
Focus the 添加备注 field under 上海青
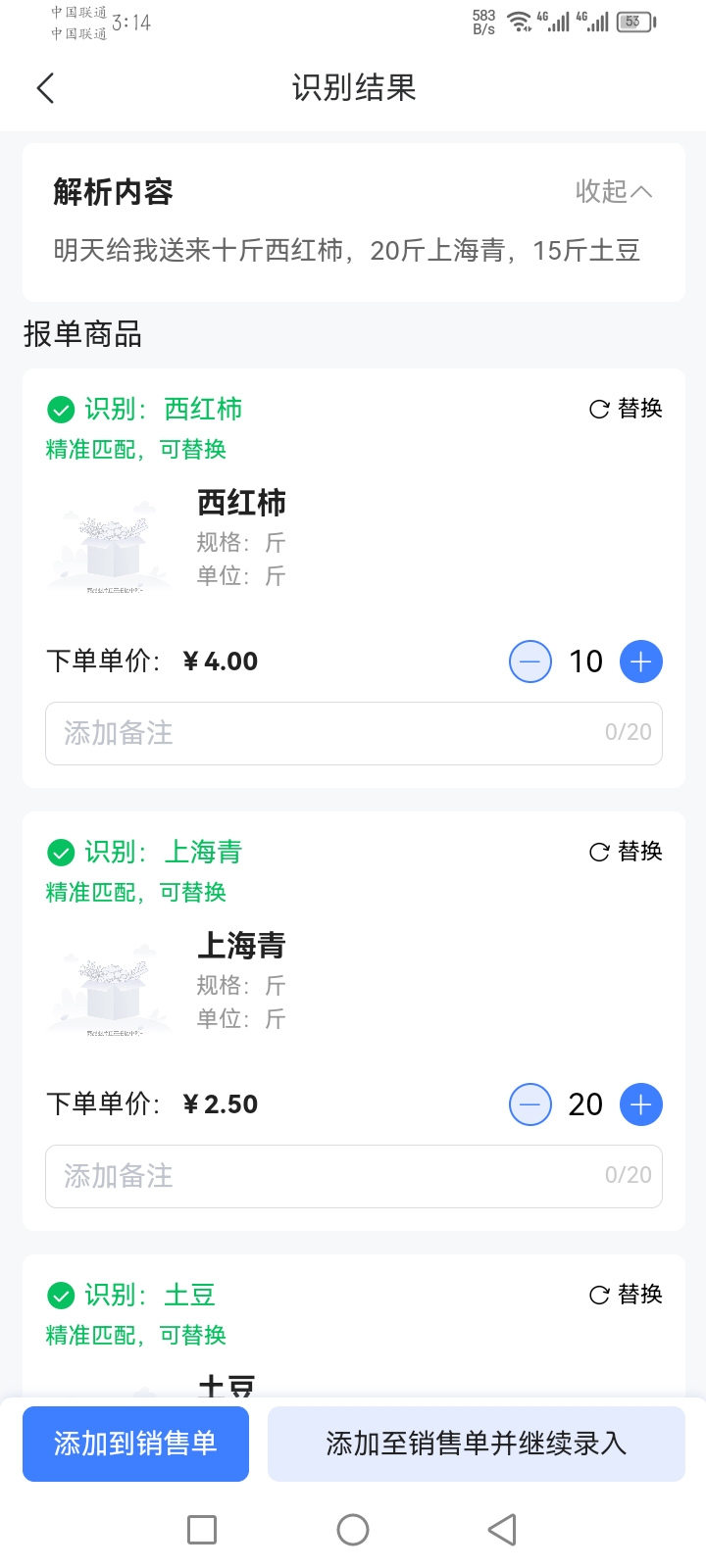[354, 1176]
